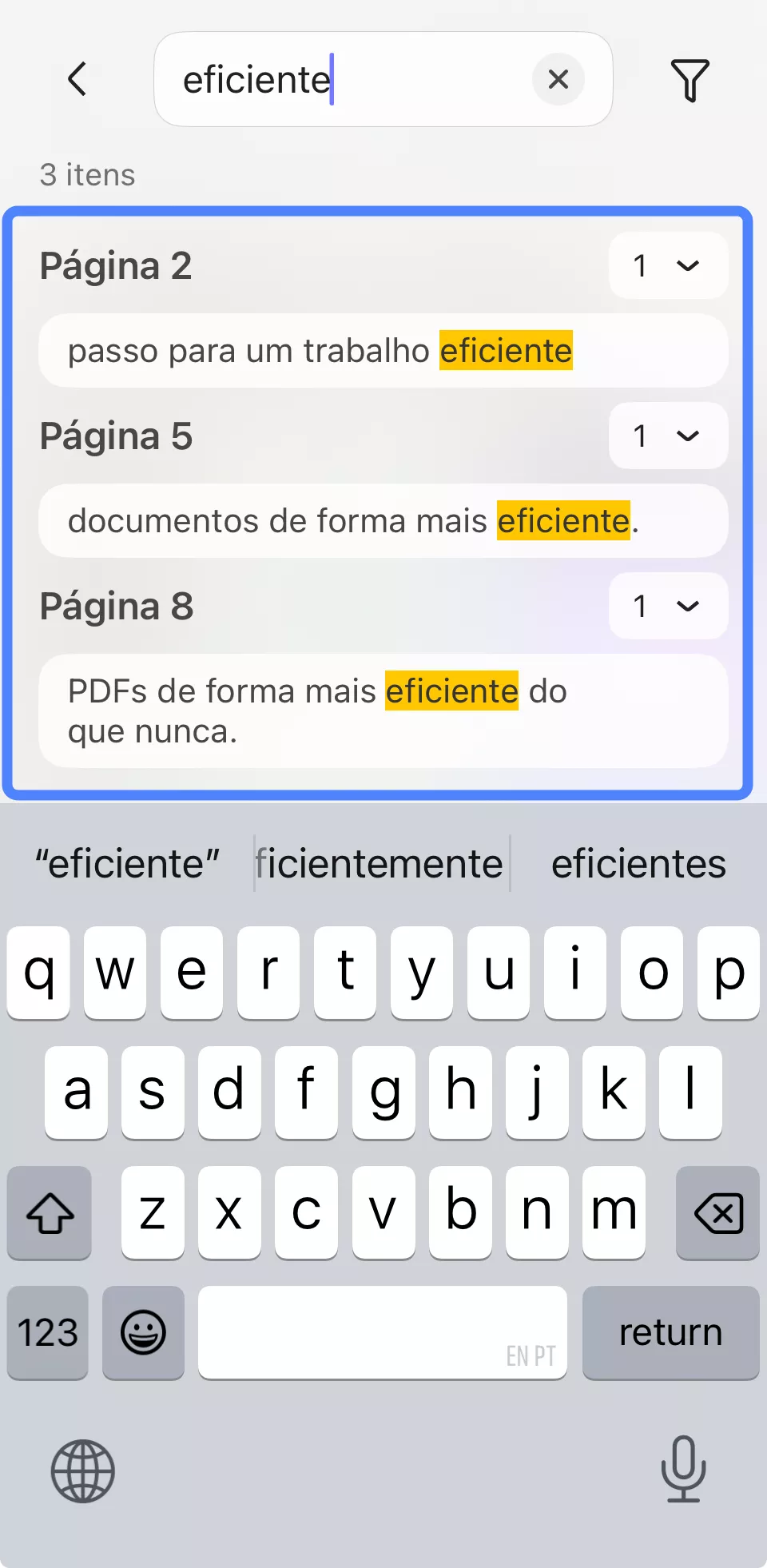
Task: Expand the Página 5 match dropdown
Action: pyautogui.click(x=668, y=436)
